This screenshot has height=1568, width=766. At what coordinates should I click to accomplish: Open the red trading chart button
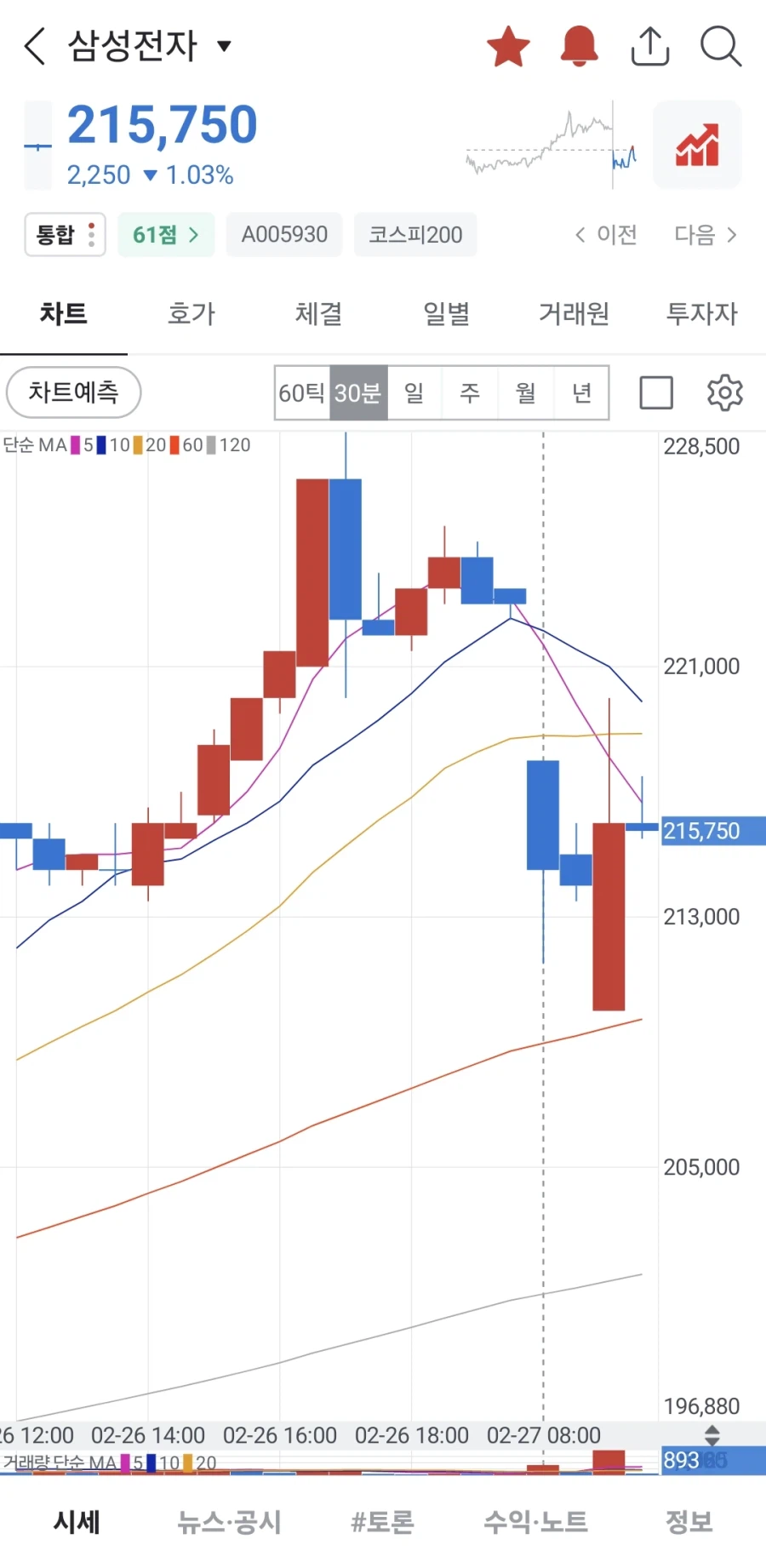(x=697, y=145)
